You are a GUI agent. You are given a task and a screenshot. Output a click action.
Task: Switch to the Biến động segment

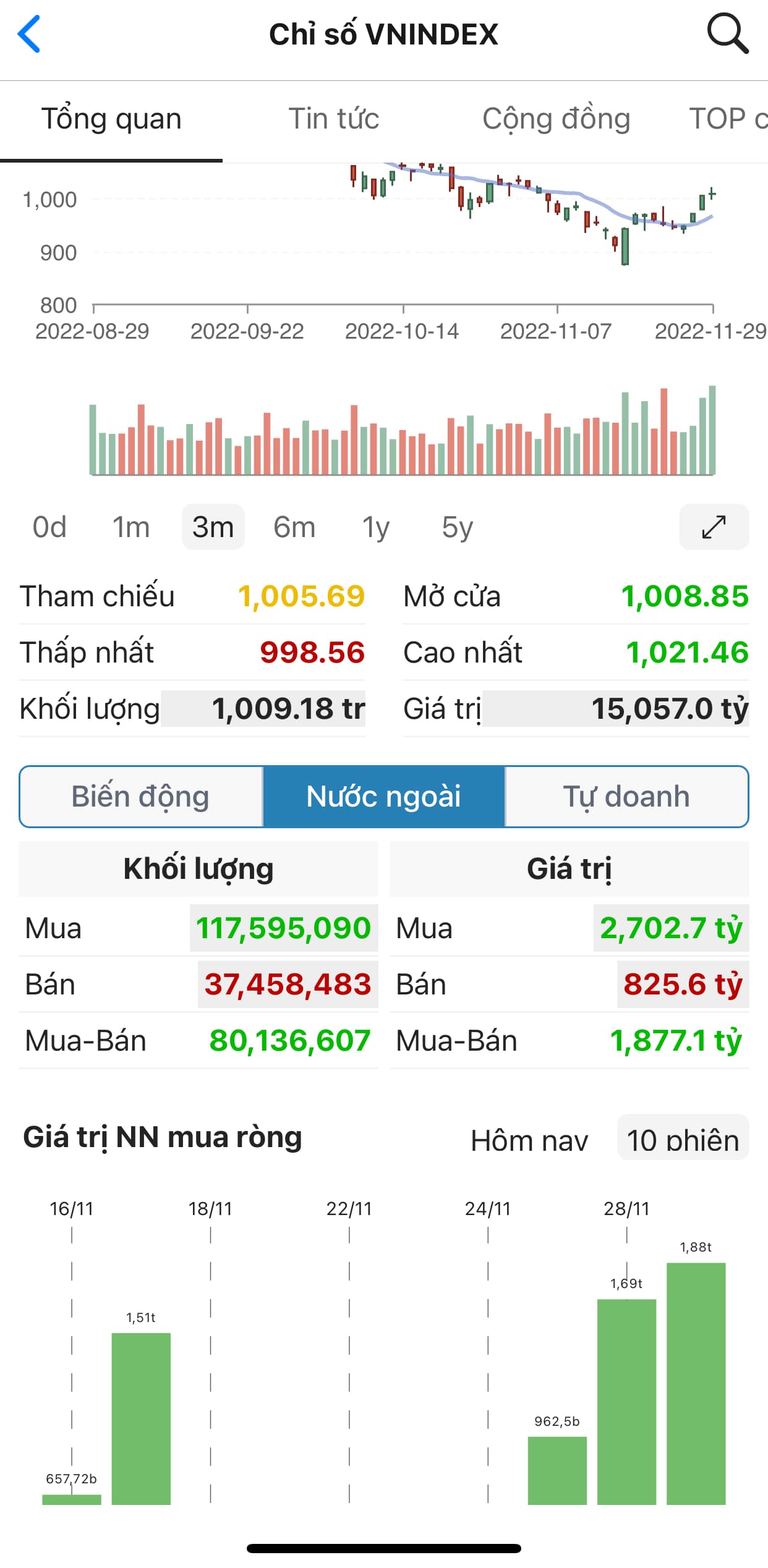[141, 797]
